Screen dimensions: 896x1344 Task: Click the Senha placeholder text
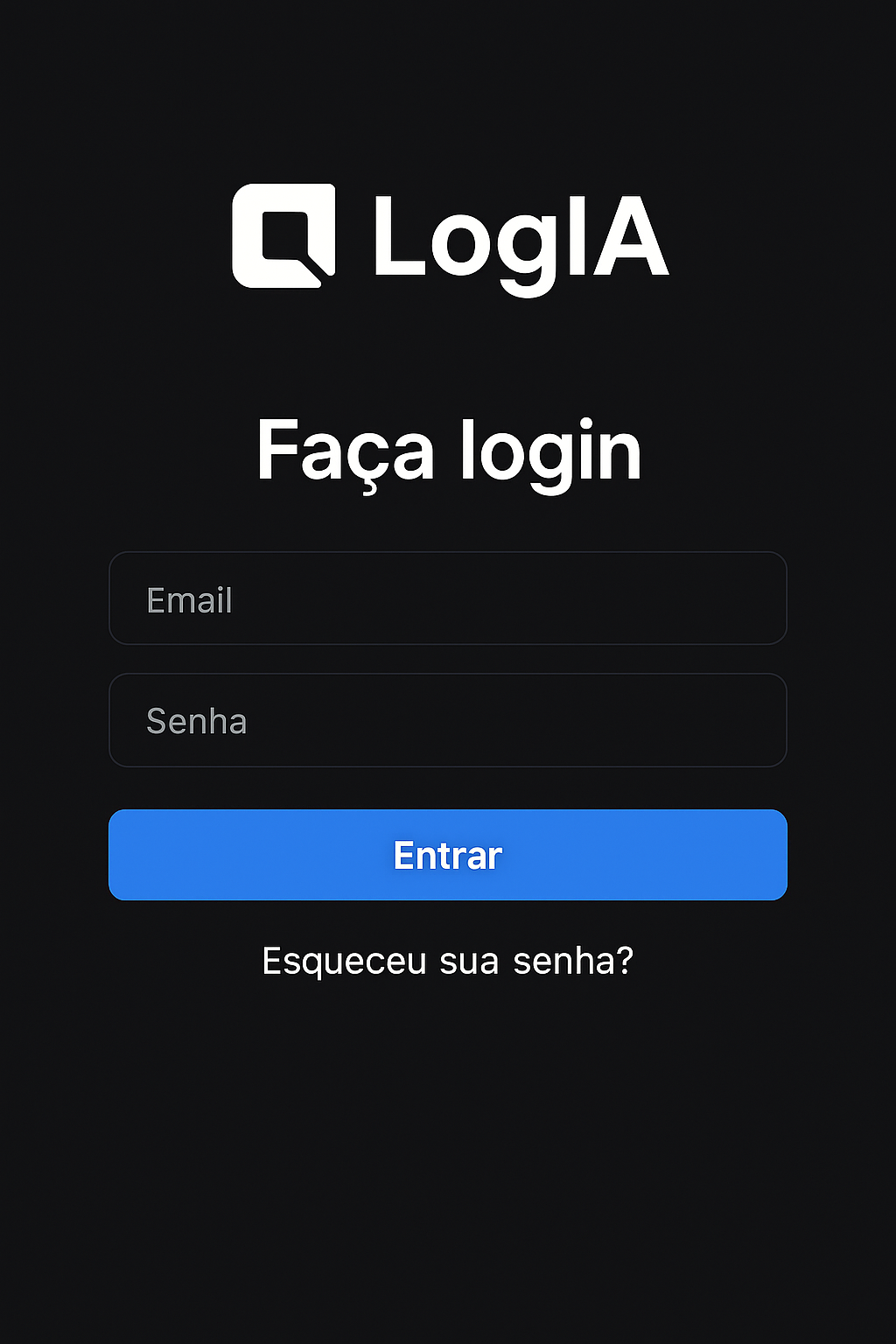click(x=196, y=720)
